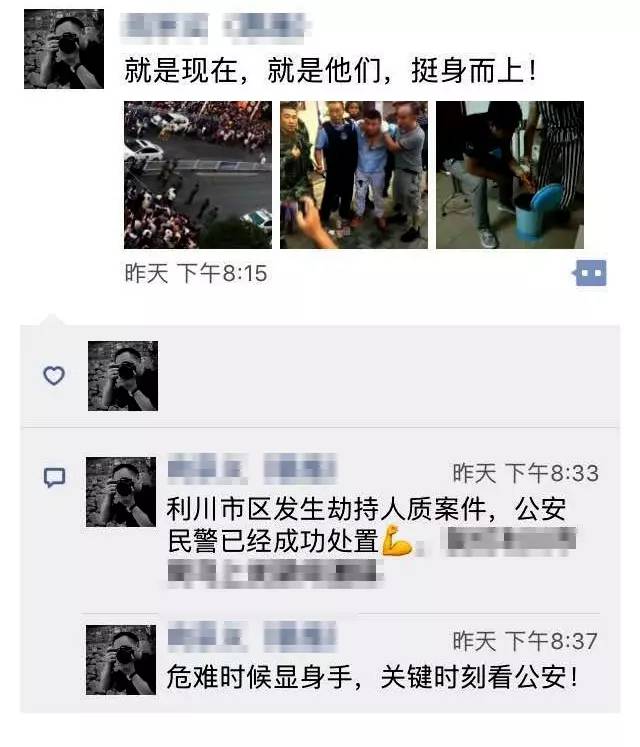Open commenter avatar beside the 8:33 comment

pyautogui.click(x=121, y=492)
